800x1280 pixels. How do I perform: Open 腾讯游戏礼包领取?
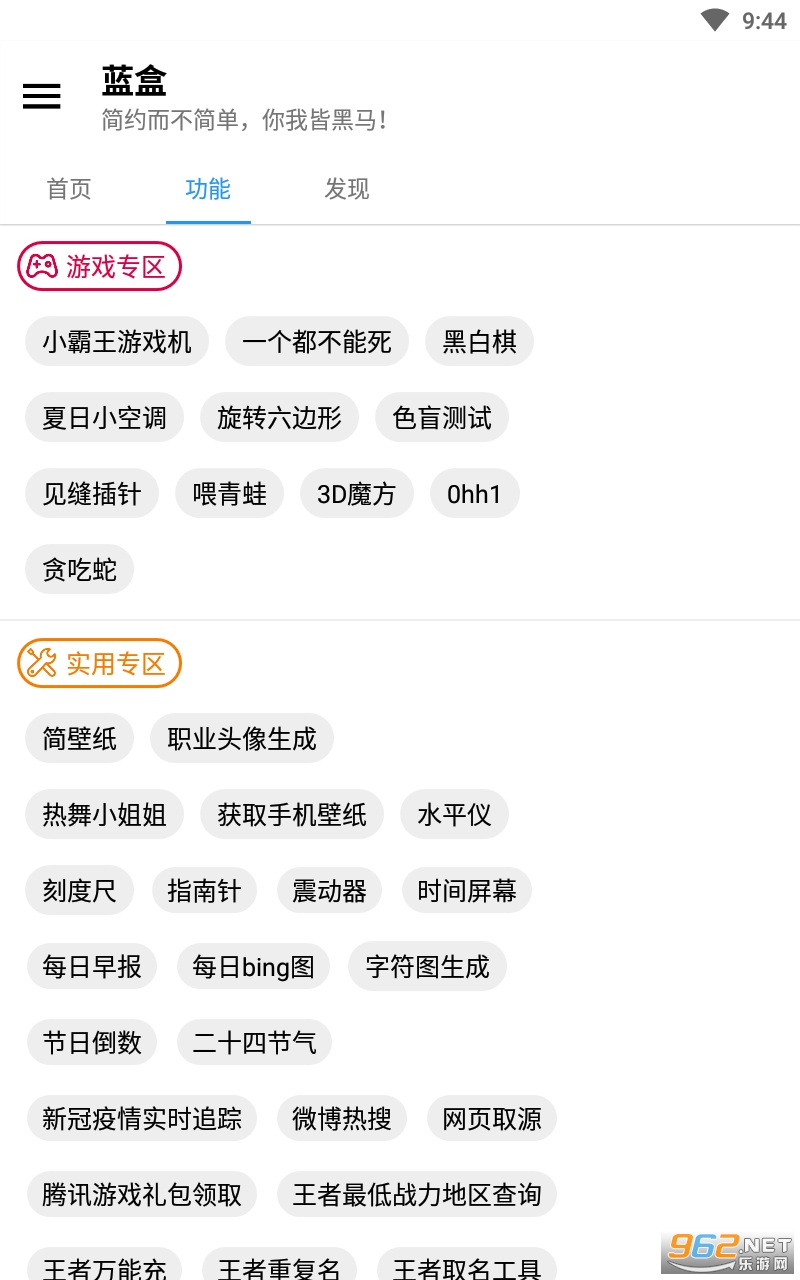142,1195
